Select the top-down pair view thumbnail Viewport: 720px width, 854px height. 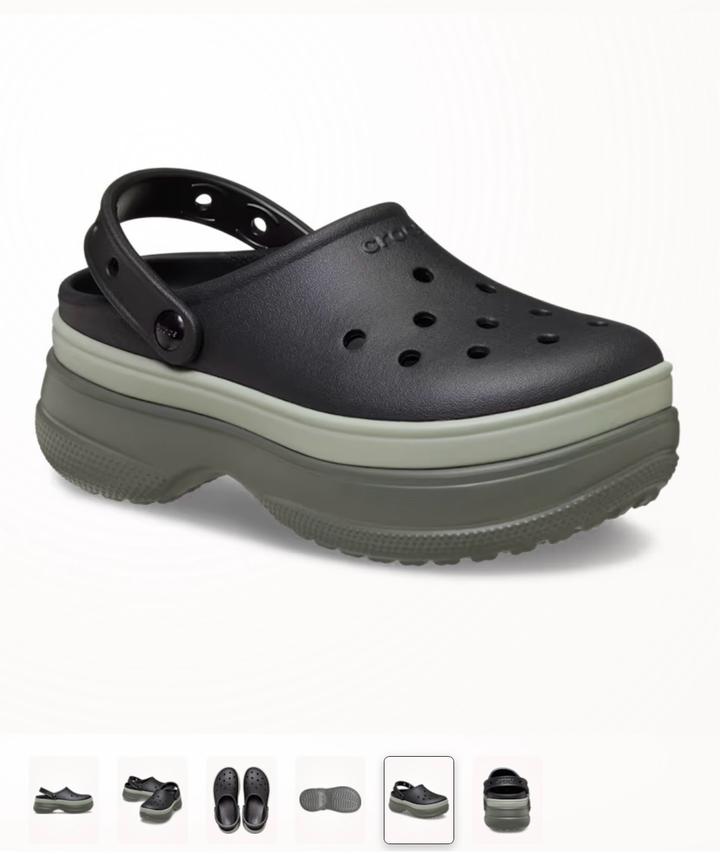[241, 799]
